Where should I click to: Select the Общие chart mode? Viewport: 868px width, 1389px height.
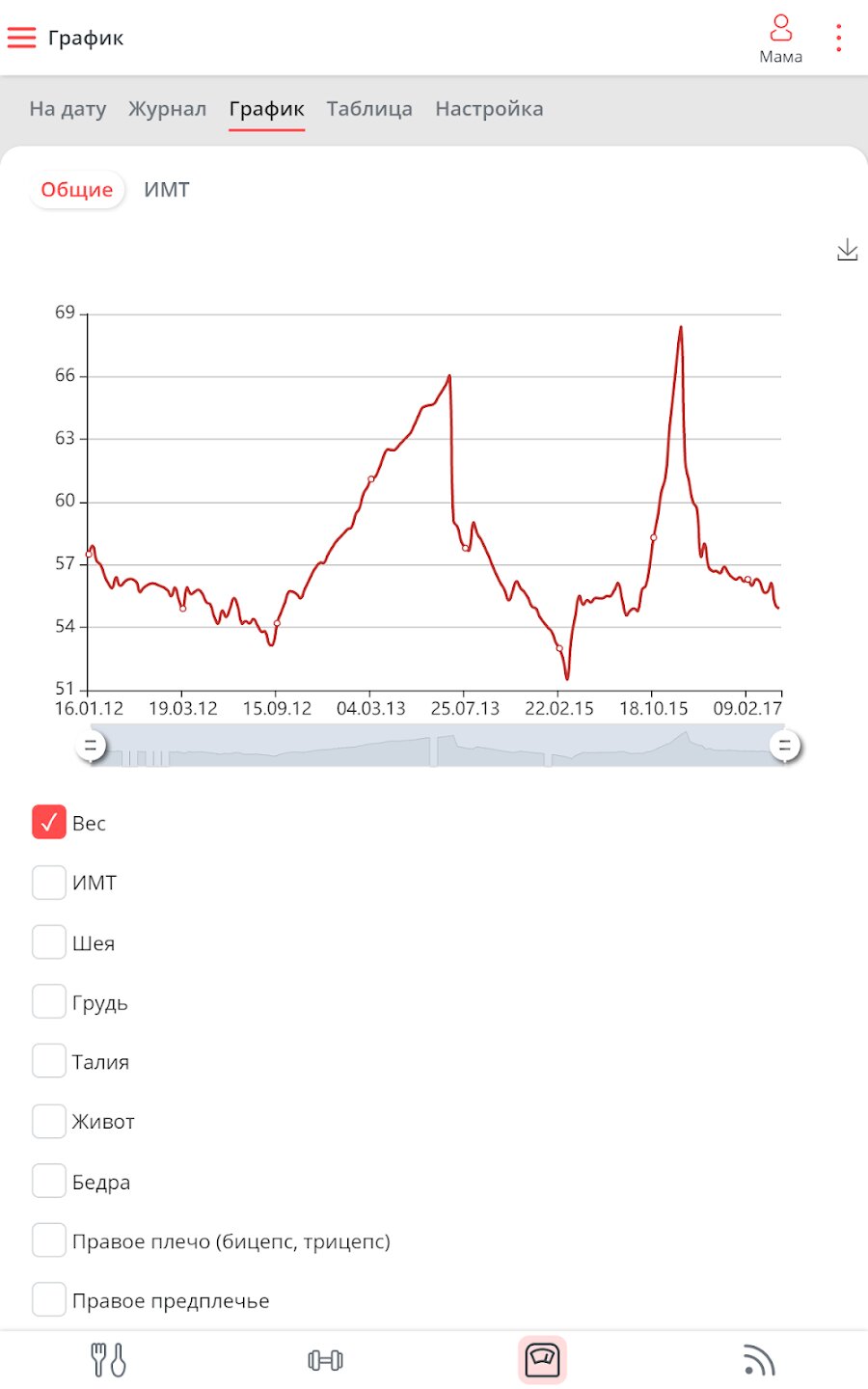pyautogui.click(x=77, y=190)
